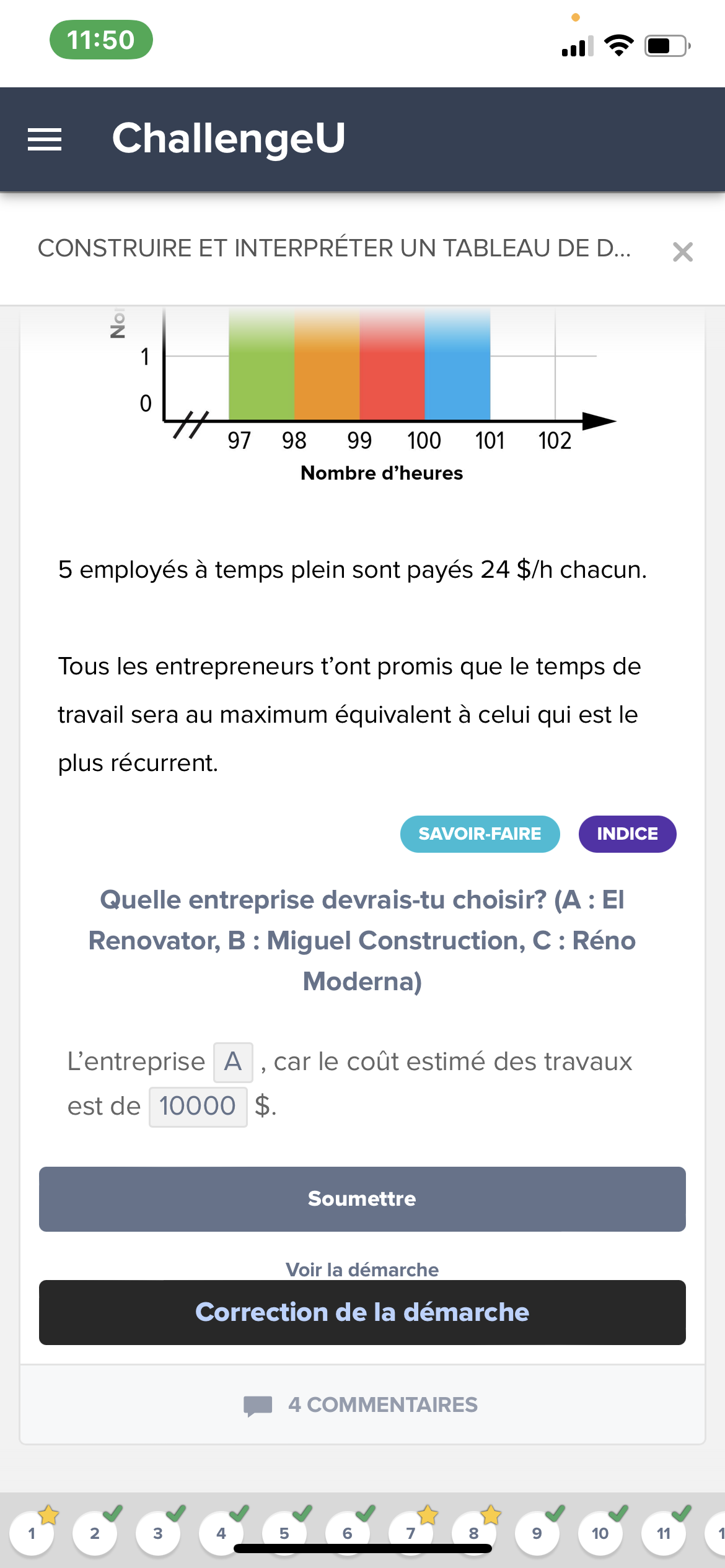Show the Indice hint

627,834
